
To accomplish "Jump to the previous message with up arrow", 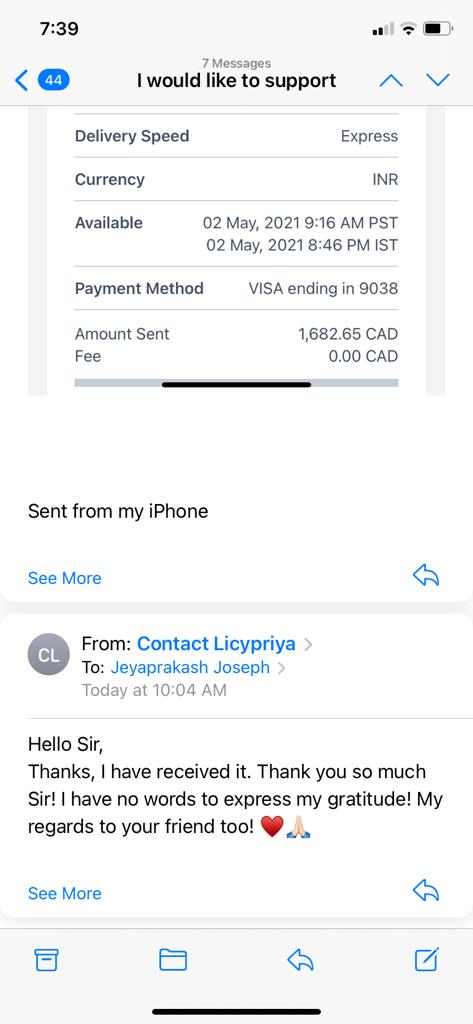I will [391, 80].
